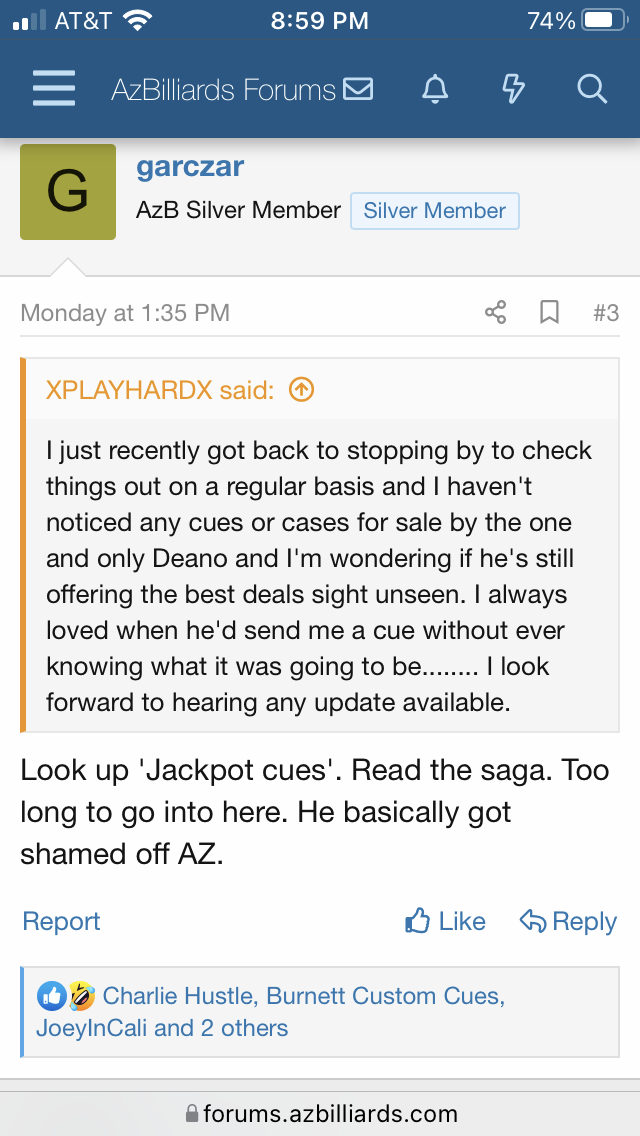The image size is (640, 1136).
Task: View garczar's avatar profile
Action: pyautogui.click(x=68, y=192)
